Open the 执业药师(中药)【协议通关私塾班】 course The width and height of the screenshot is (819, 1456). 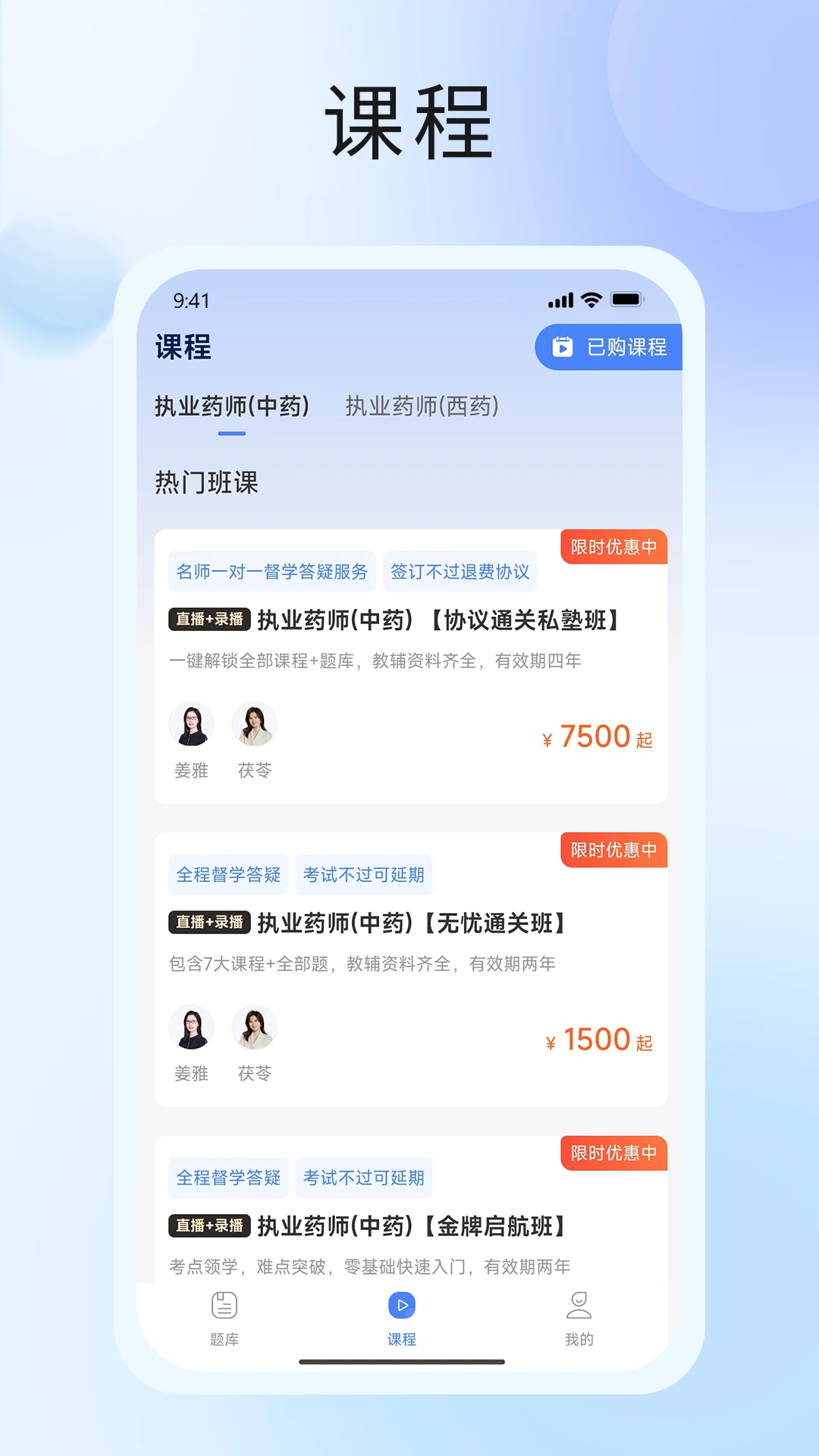pyautogui.click(x=409, y=620)
